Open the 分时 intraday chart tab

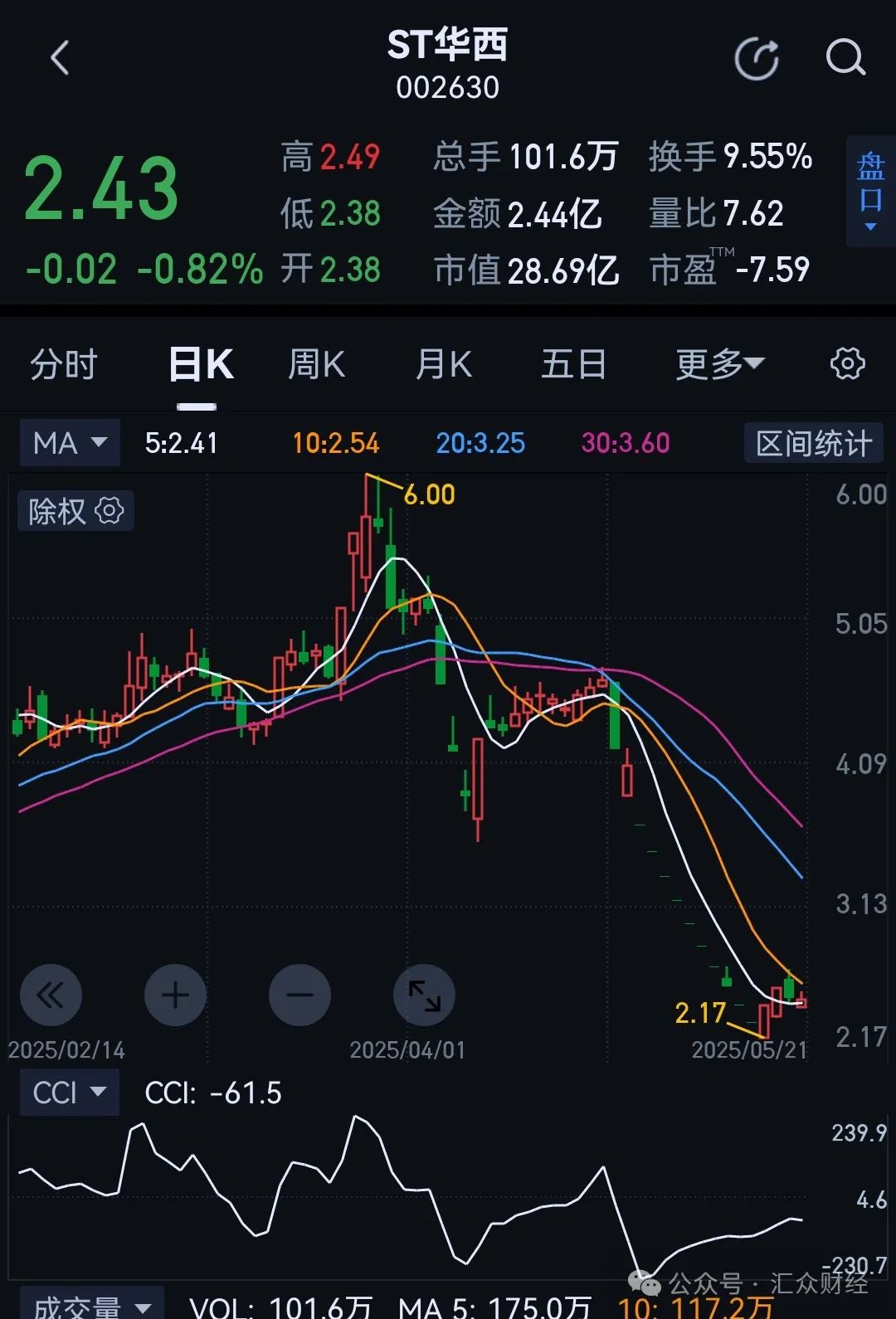(x=65, y=363)
